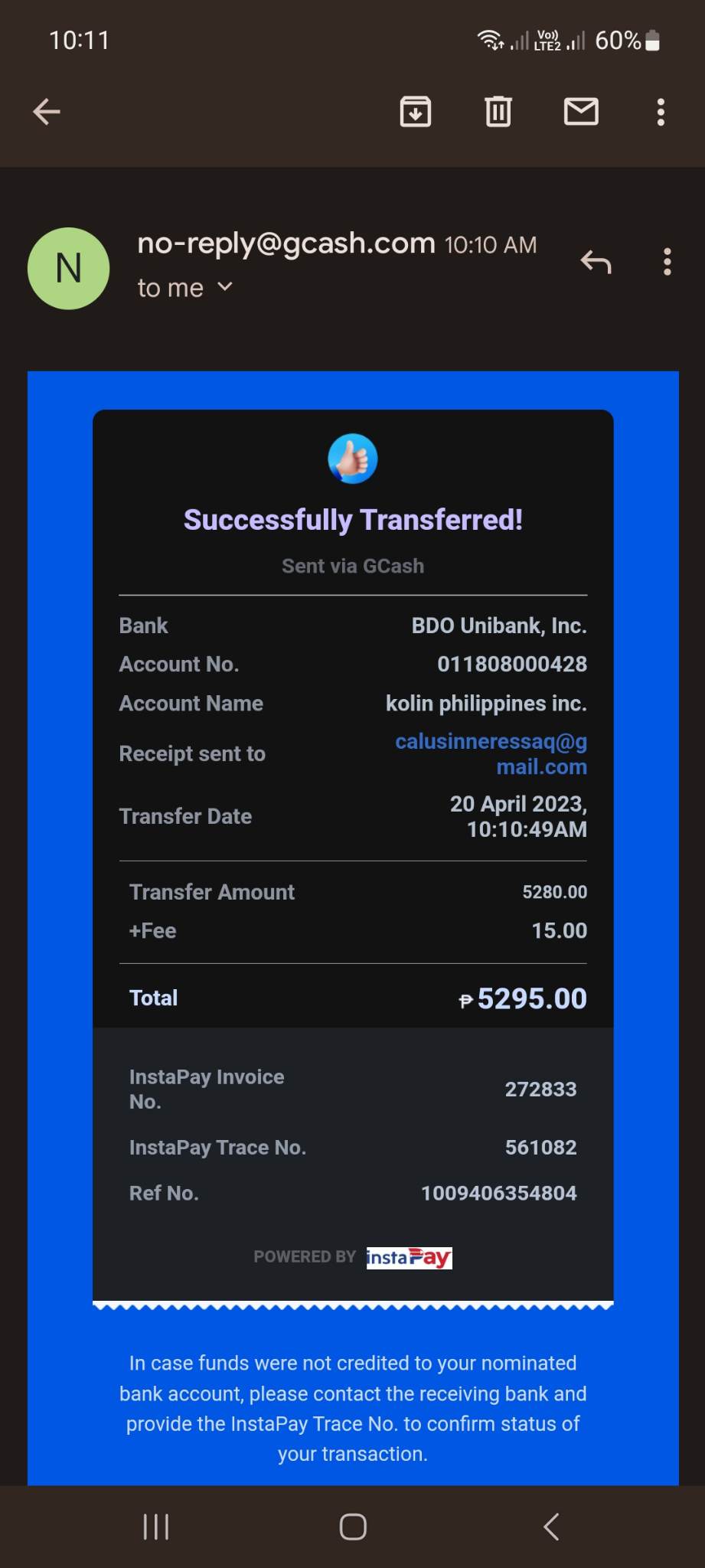Go to the home screen

click(x=353, y=1527)
